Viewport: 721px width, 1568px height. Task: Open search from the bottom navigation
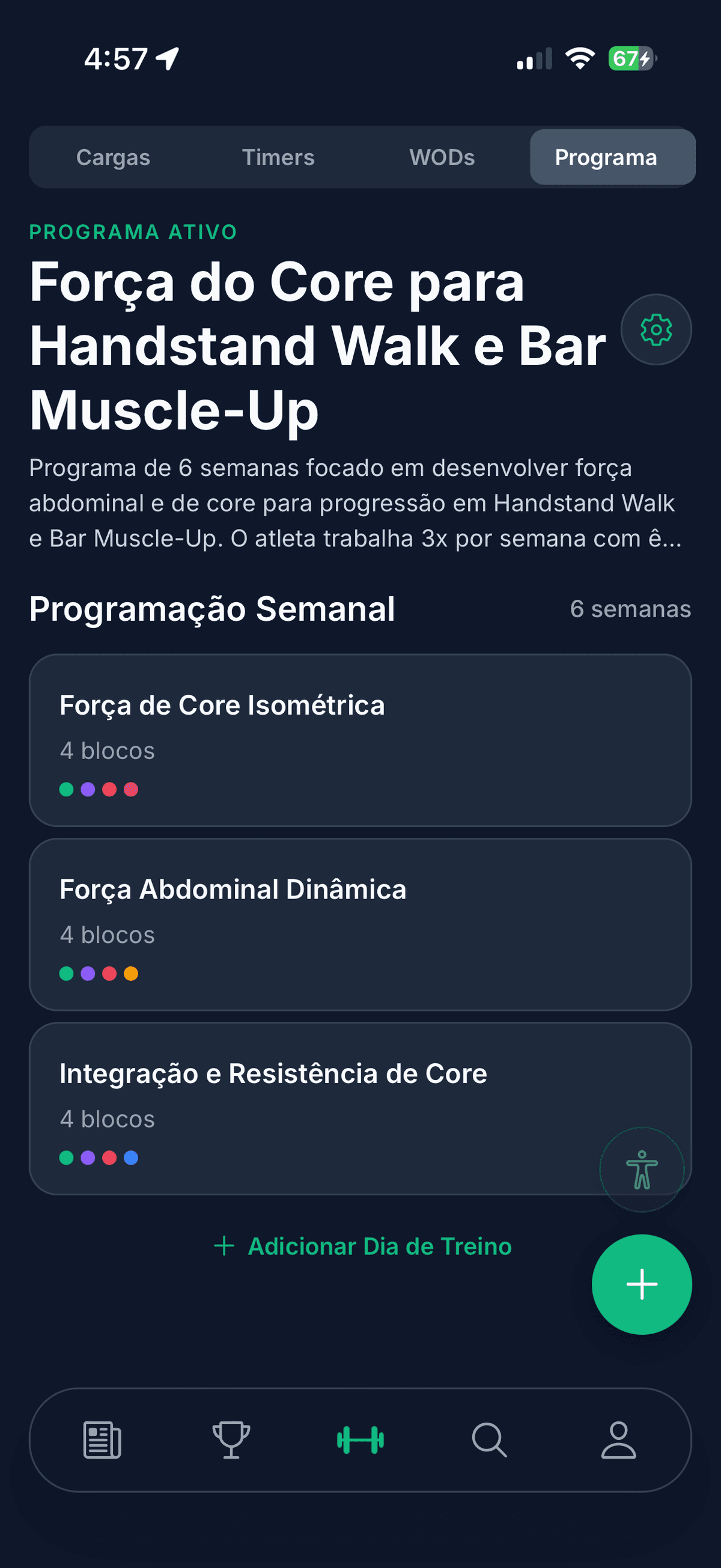pos(488,1441)
